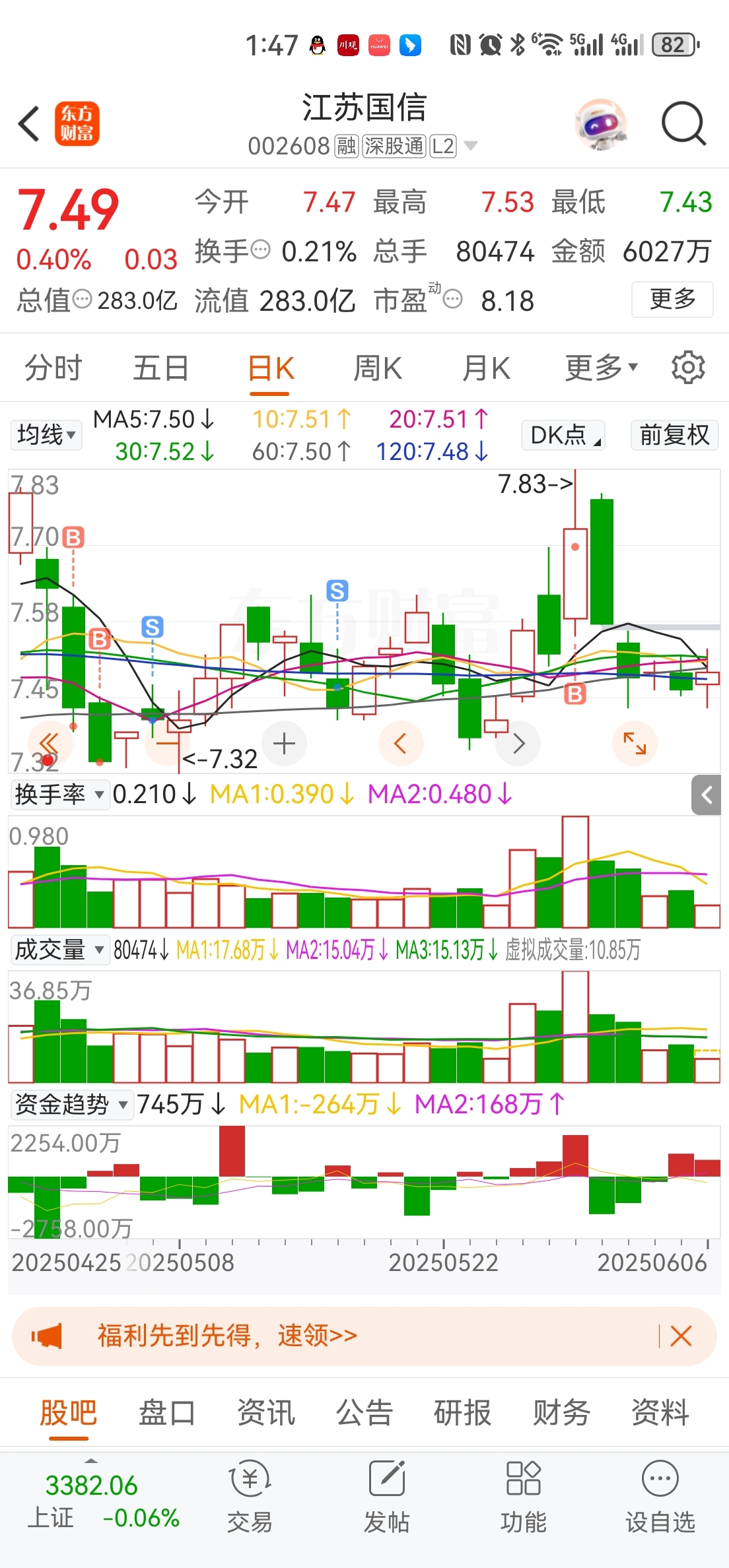Change the 资金趋势 indicator dropdown
Viewport: 729px width, 1568px height.
click(71, 1104)
